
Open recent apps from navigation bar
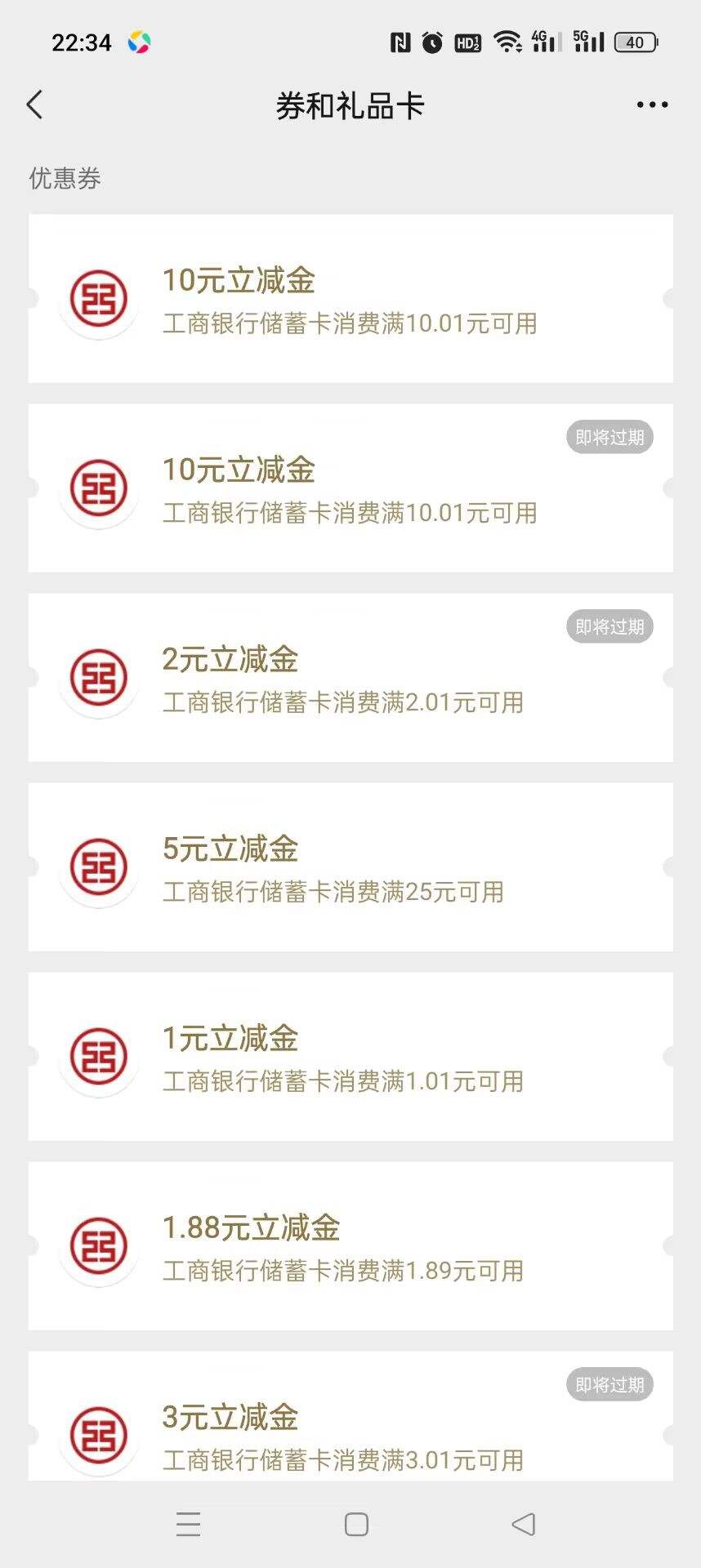coord(189,1525)
